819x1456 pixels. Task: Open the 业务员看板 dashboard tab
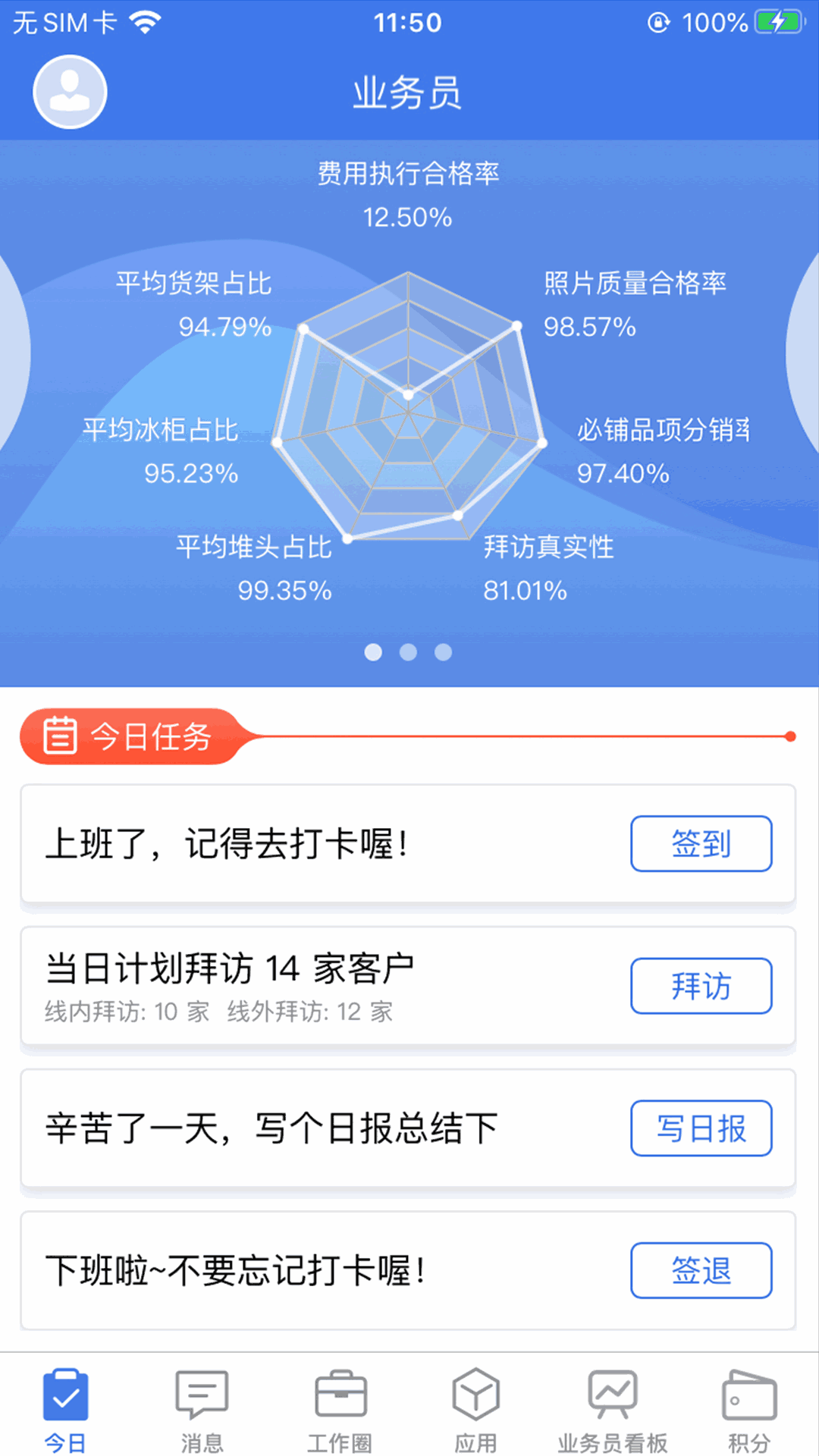613,1409
